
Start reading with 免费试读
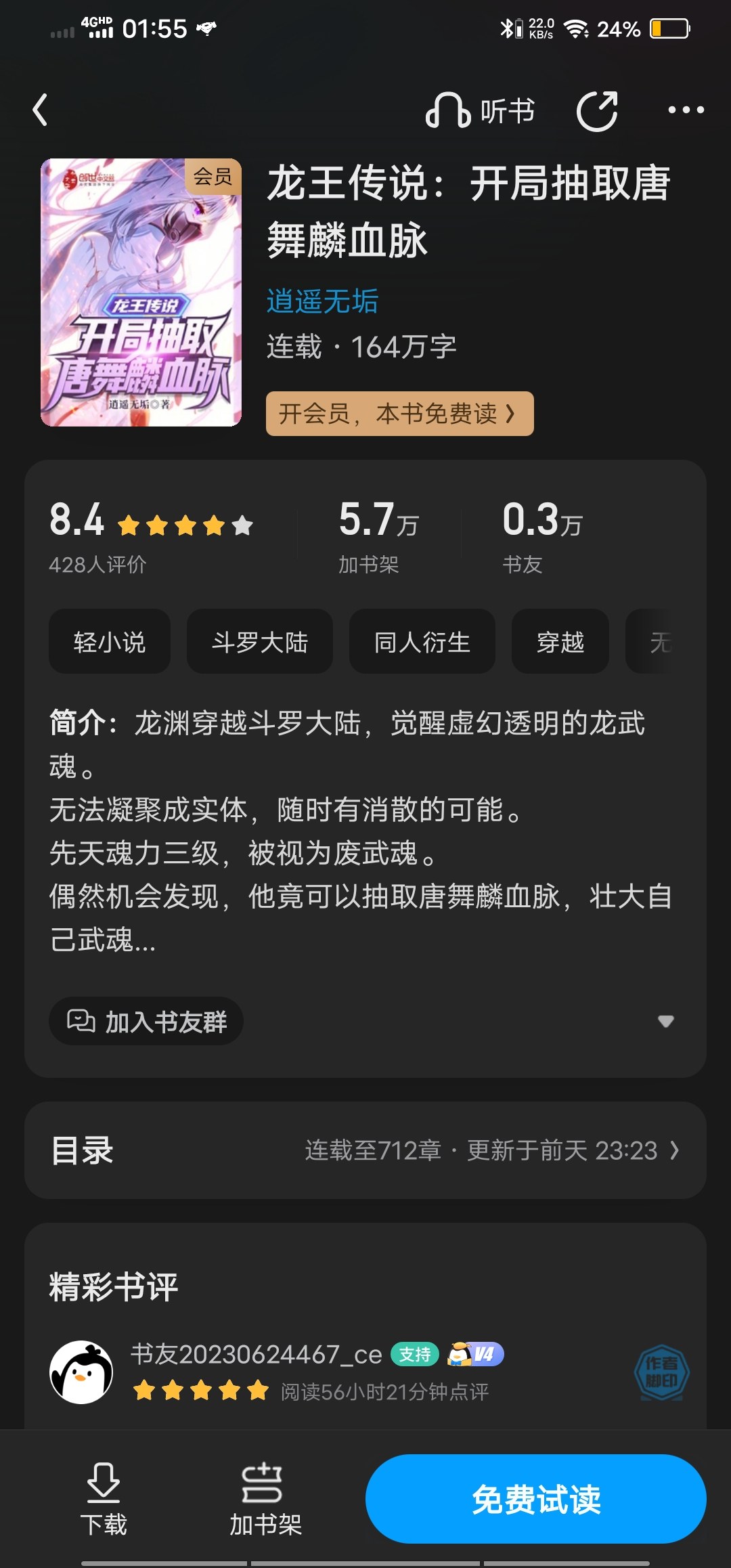pyautogui.click(x=536, y=1499)
